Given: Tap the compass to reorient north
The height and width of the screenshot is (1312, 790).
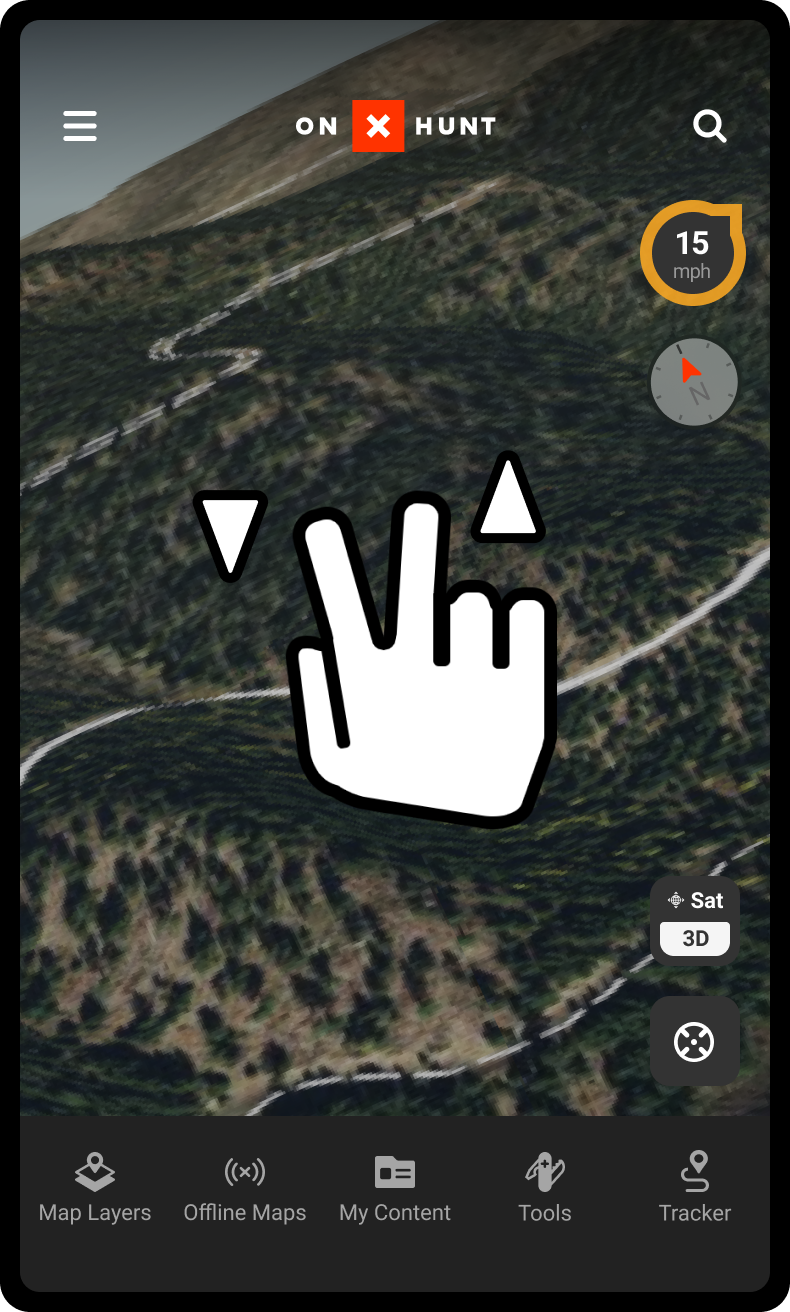Looking at the screenshot, I should tap(694, 382).
